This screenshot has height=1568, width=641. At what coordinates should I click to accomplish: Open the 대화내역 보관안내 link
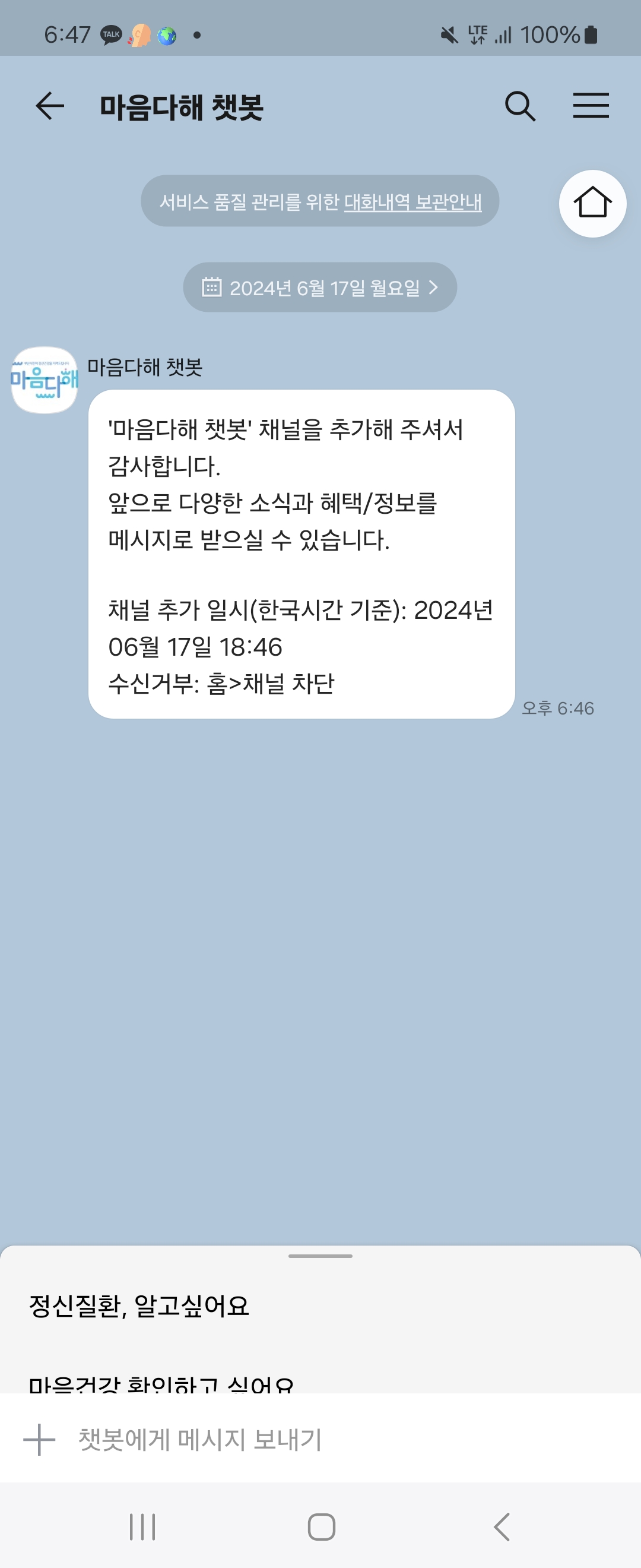click(413, 201)
